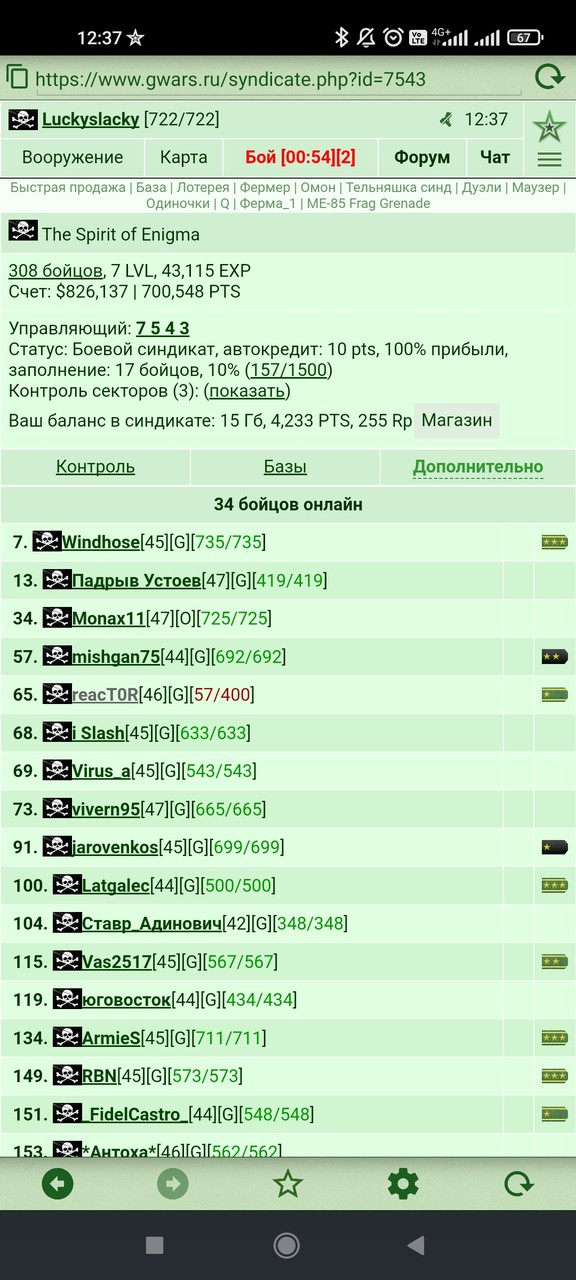The image size is (576, 1280).
Task: Open the Форум section
Action: coord(422,157)
